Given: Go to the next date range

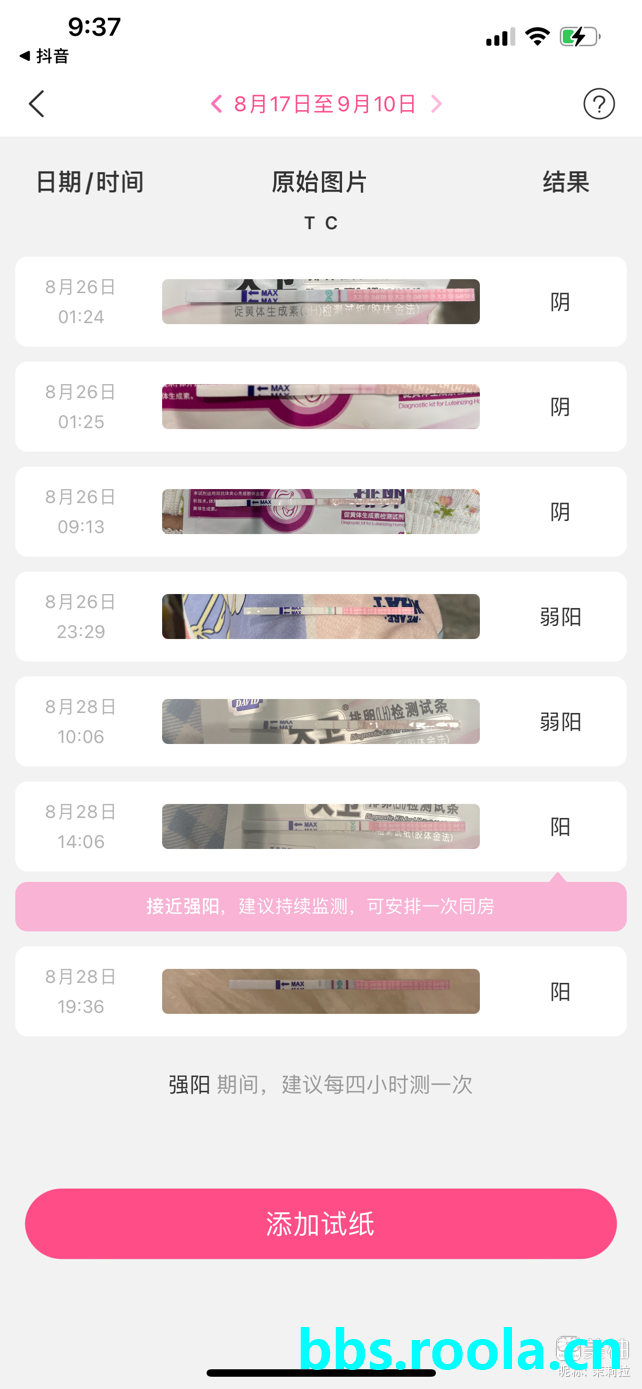Looking at the screenshot, I should pos(436,104).
